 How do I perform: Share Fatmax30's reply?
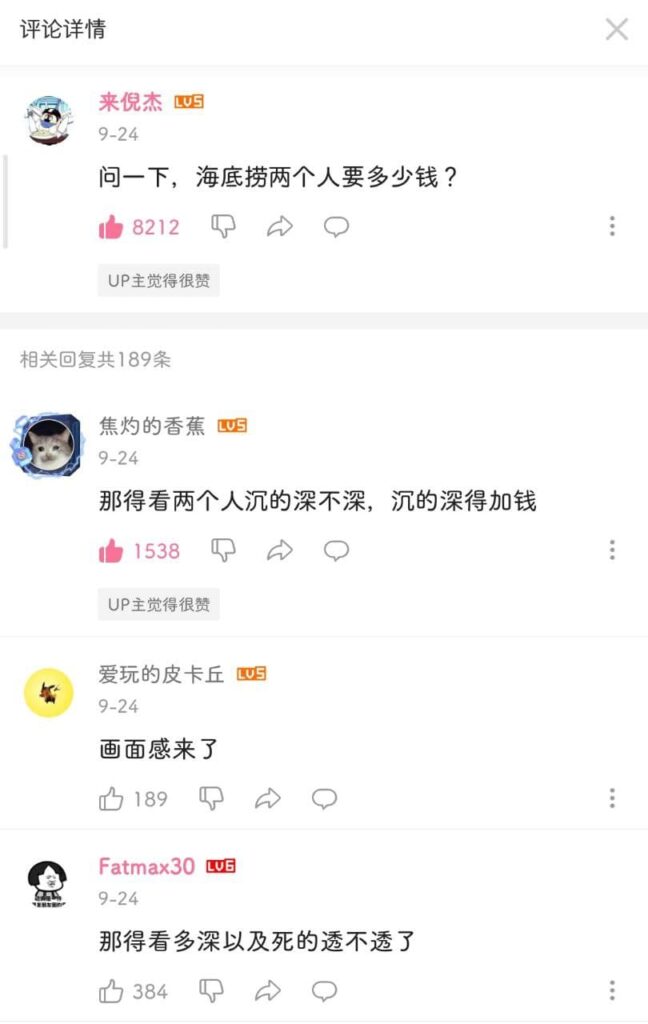coord(267,991)
